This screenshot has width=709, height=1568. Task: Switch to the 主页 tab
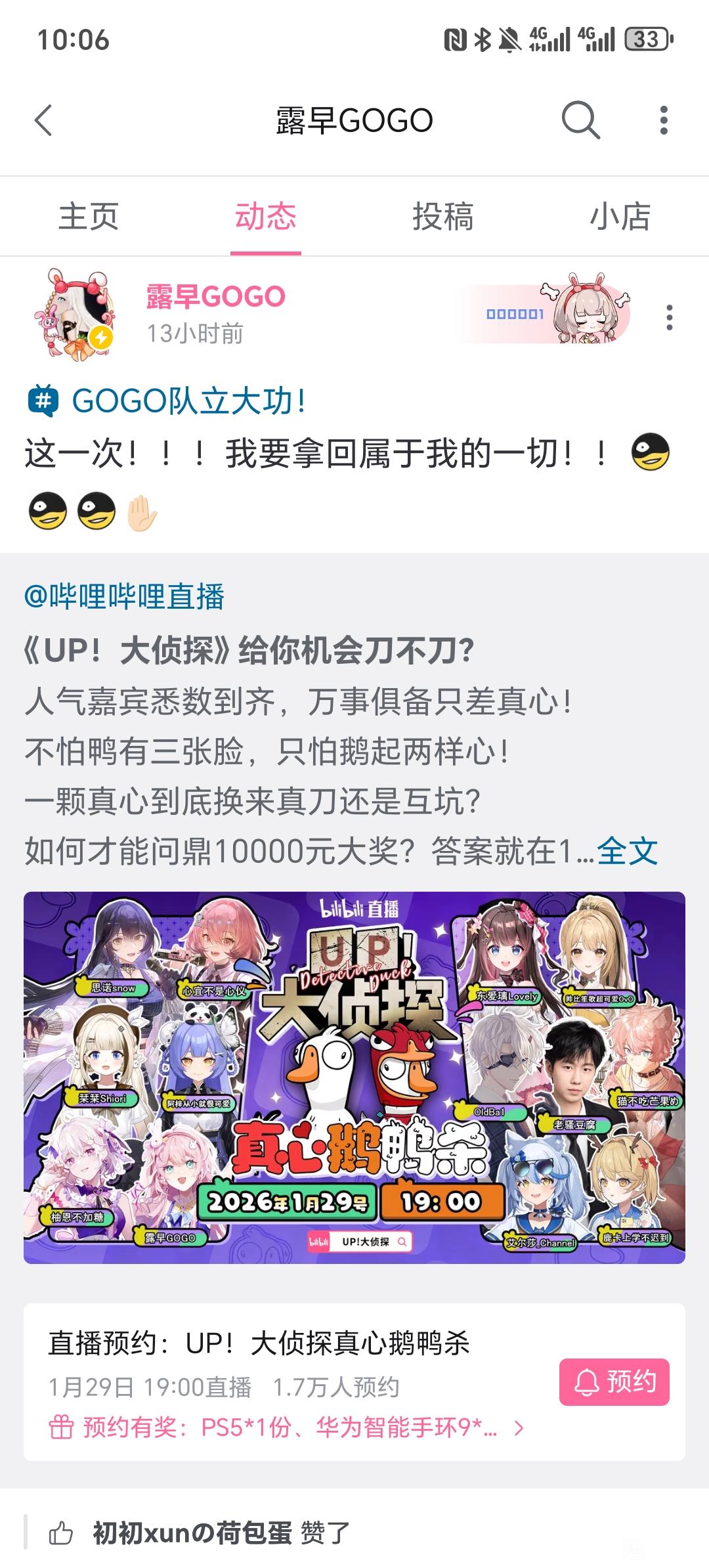89,217
